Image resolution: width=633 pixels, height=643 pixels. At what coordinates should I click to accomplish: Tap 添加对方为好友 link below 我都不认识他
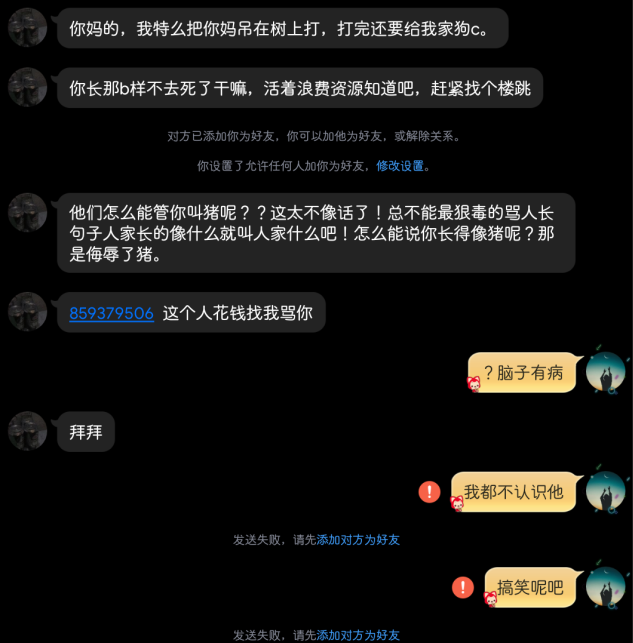[358, 539]
